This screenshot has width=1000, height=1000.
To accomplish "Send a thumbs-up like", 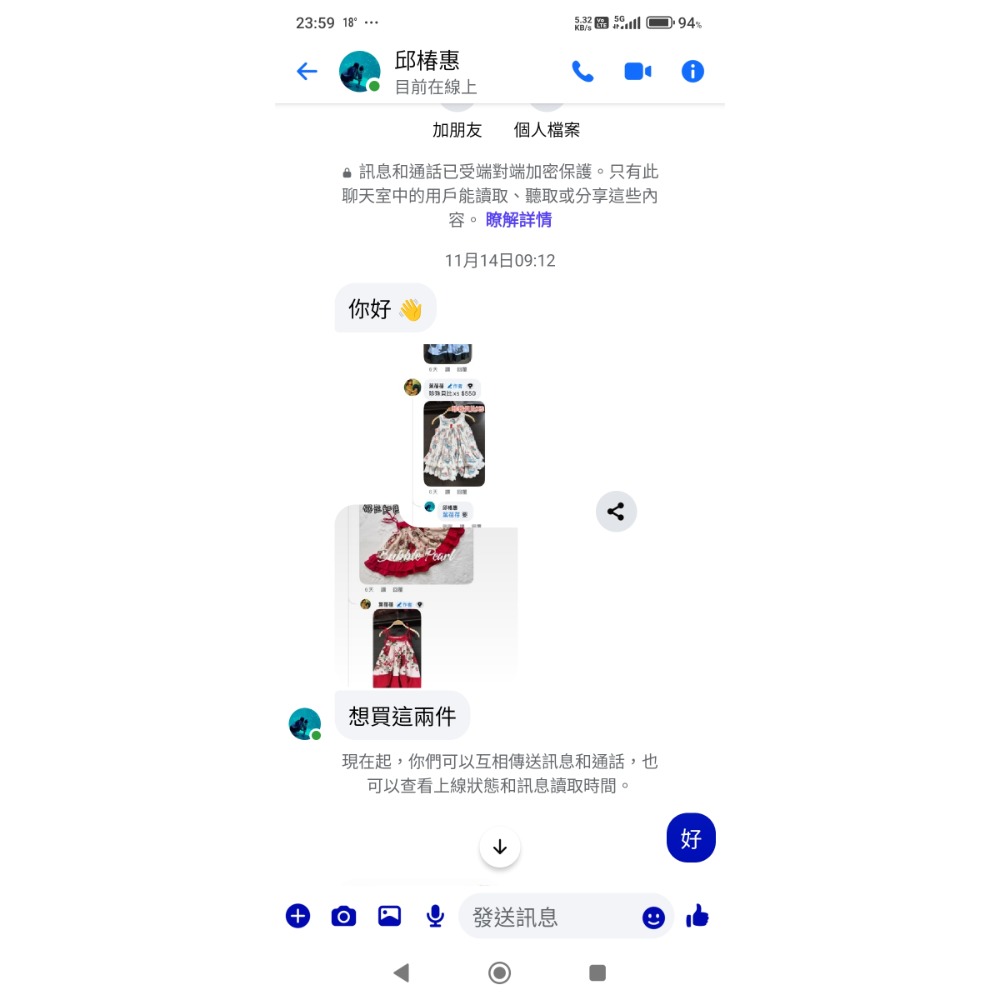I will [x=698, y=916].
